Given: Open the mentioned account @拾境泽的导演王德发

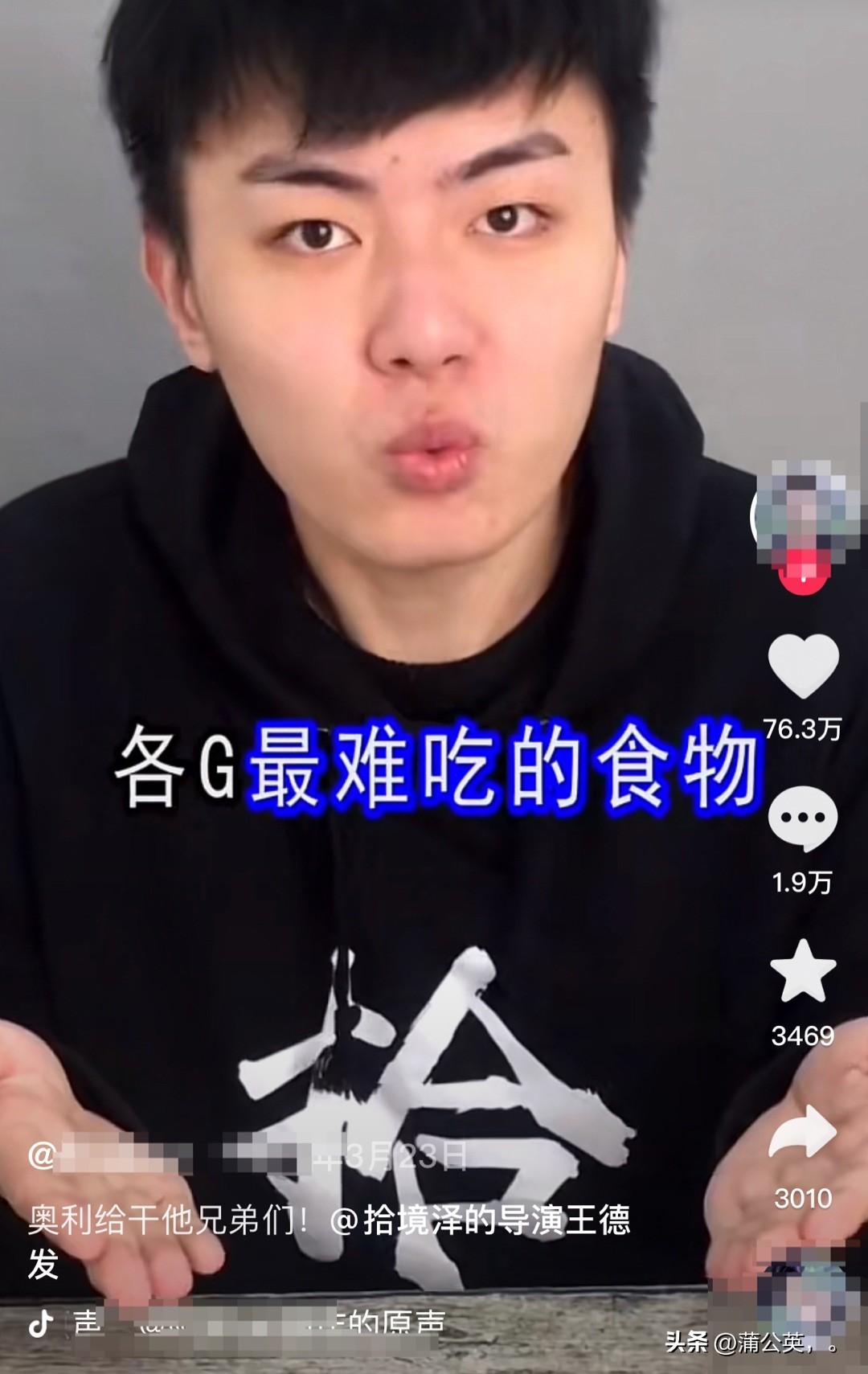Looking at the screenshot, I should coord(481,1220).
